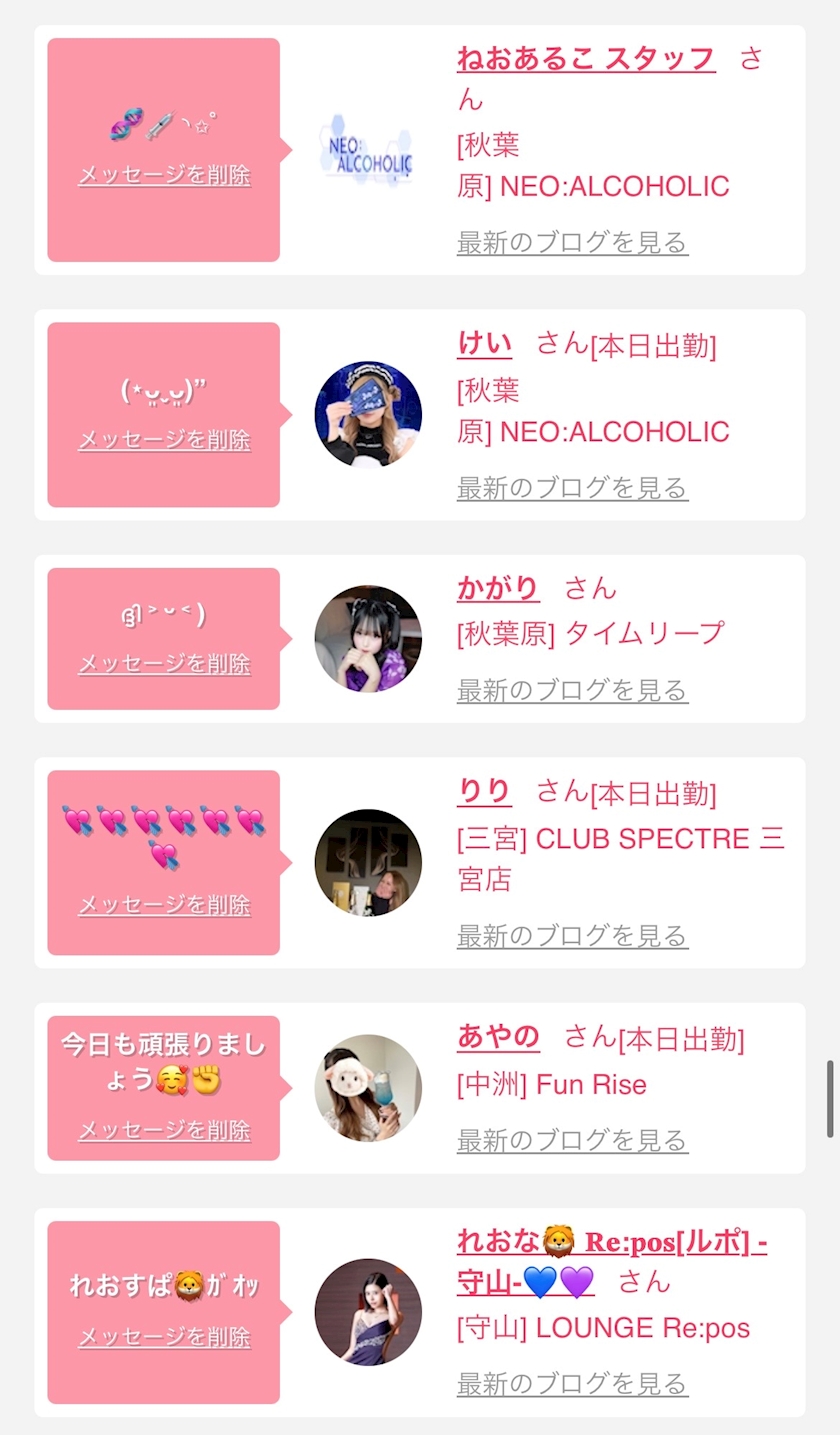Delete the message sent to かがり
Image resolution: width=840 pixels, height=1435 pixels.
164,663
